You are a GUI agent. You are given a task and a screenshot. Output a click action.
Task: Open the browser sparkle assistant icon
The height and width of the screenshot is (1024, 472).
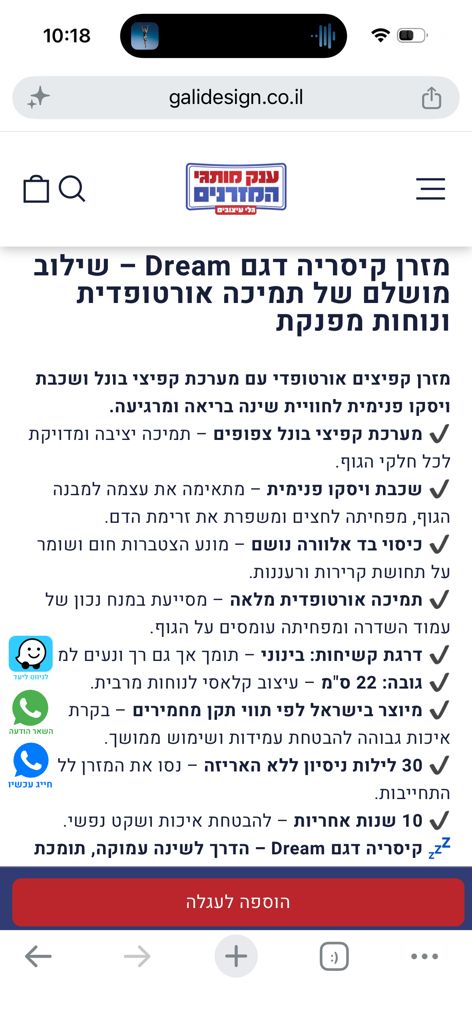[x=39, y=98]
